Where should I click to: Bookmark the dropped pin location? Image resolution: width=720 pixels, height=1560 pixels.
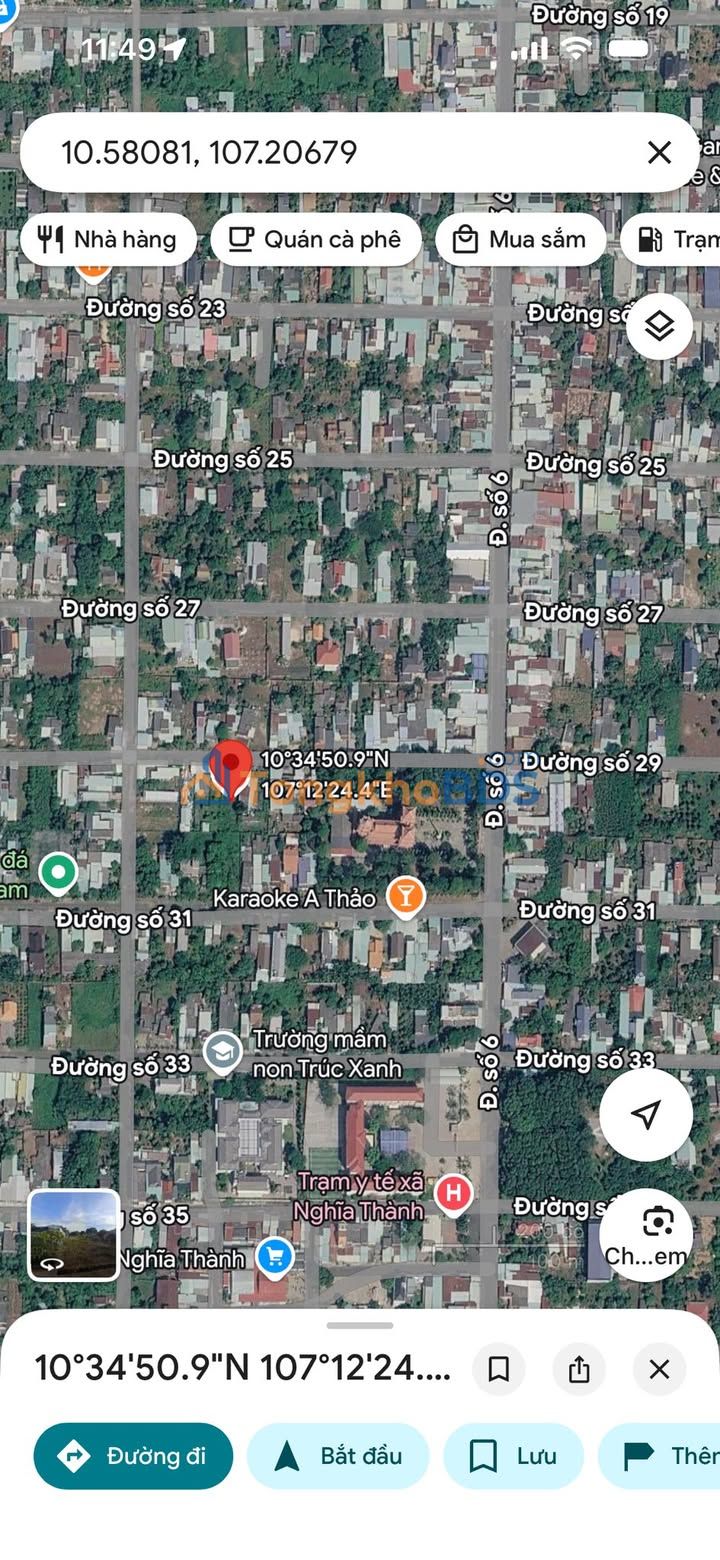click(499, 1369)
